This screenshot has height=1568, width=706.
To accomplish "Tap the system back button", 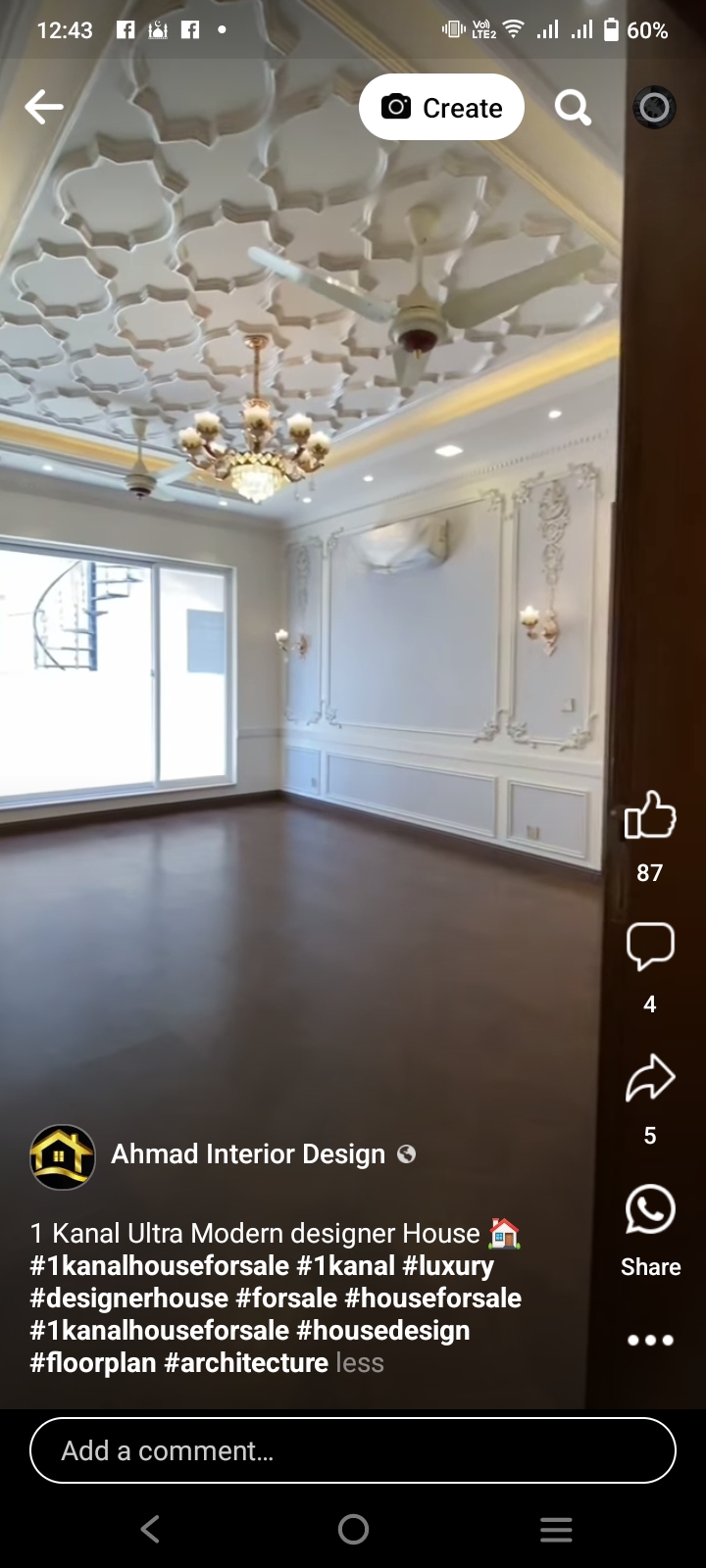I will point(150,1529).
